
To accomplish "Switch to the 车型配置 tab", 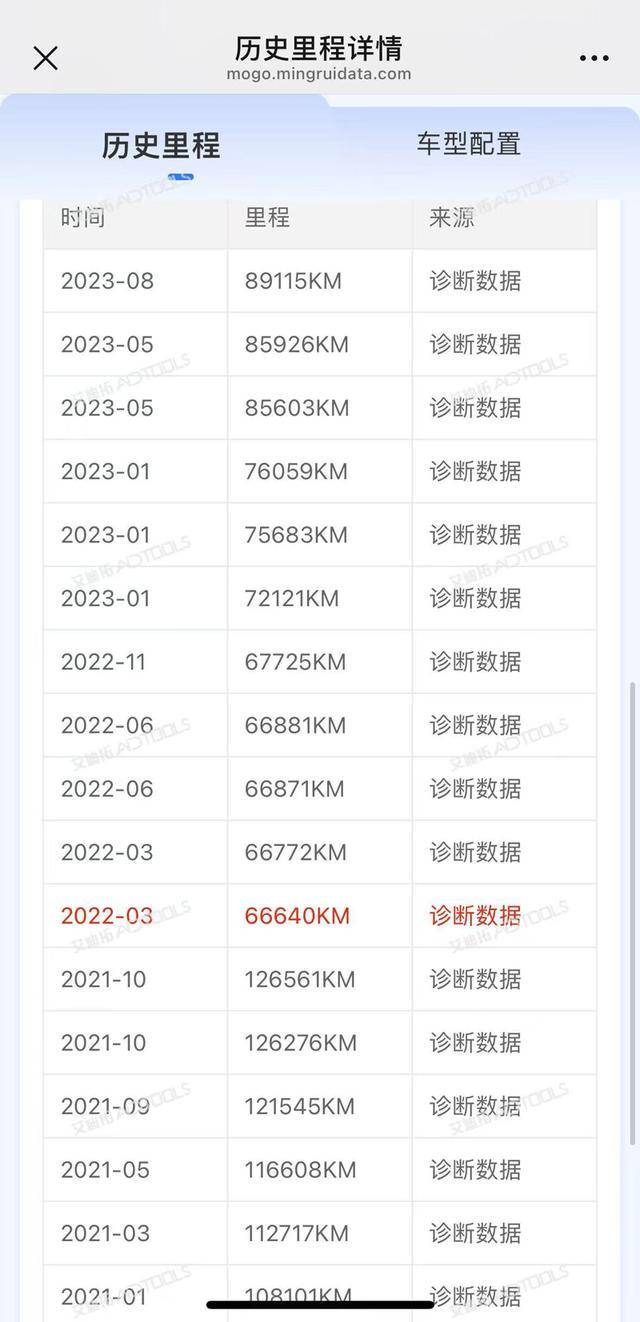I will click(x=469, y=144).
